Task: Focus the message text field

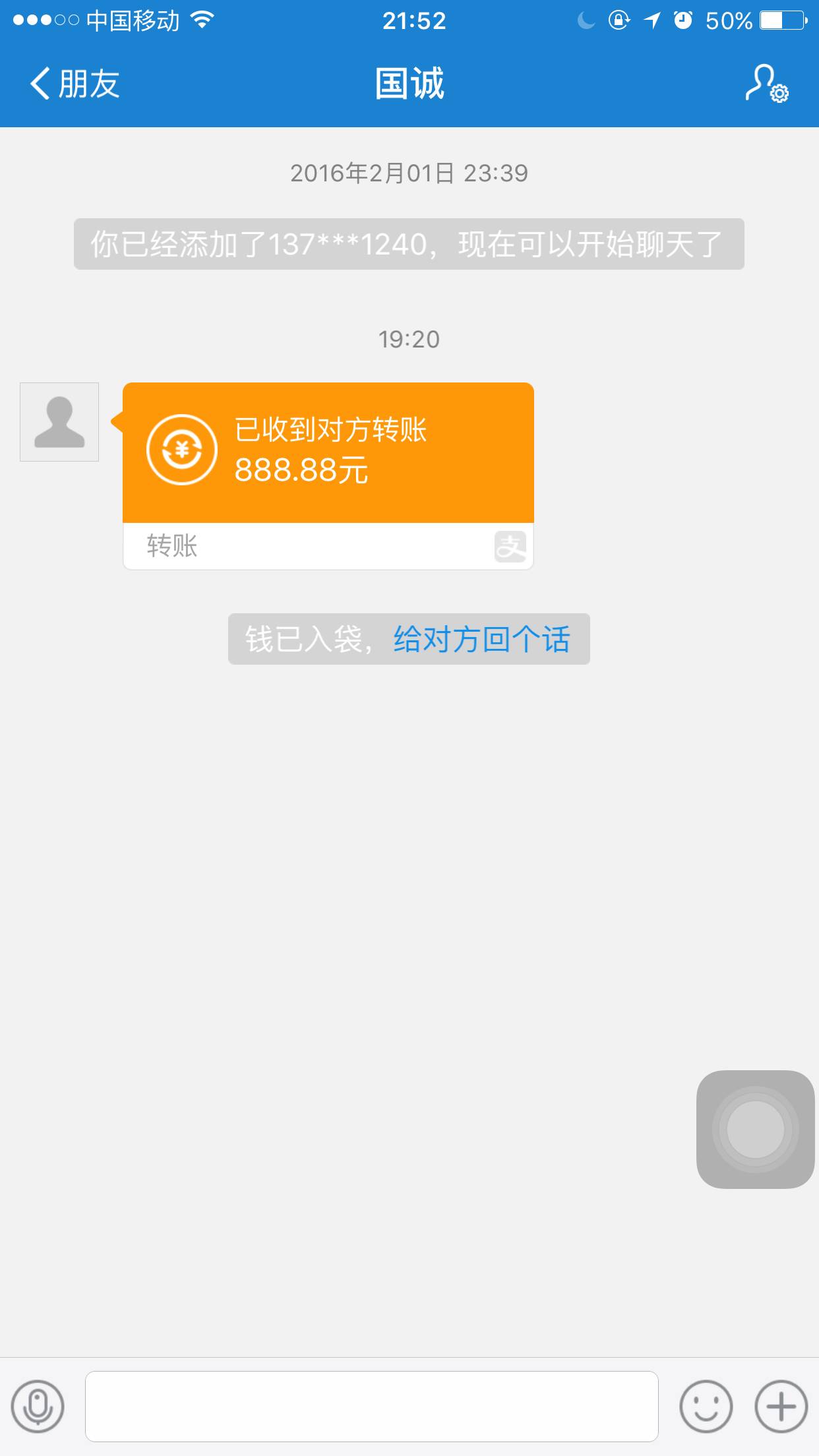Action: (x=371, y=1407)
